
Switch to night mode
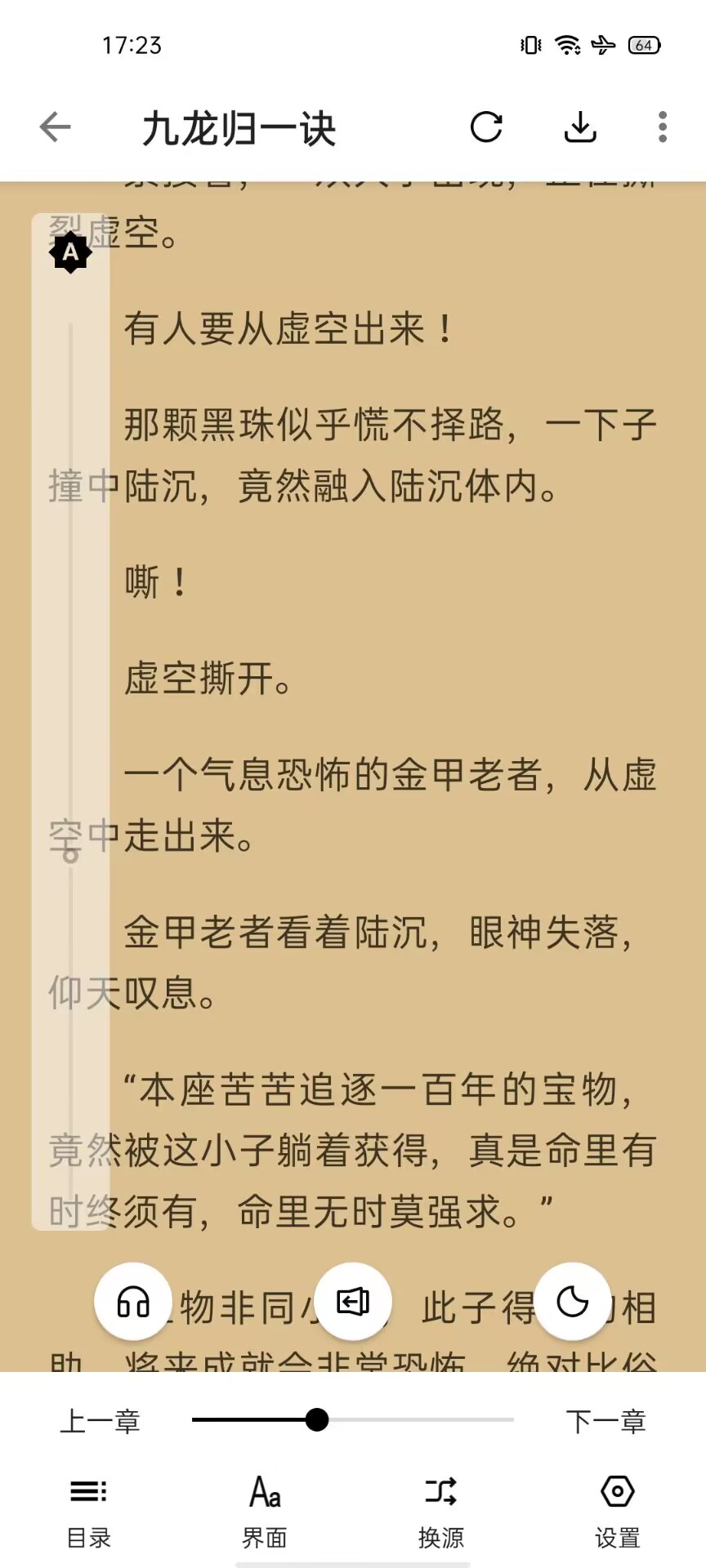point(572,1302)
